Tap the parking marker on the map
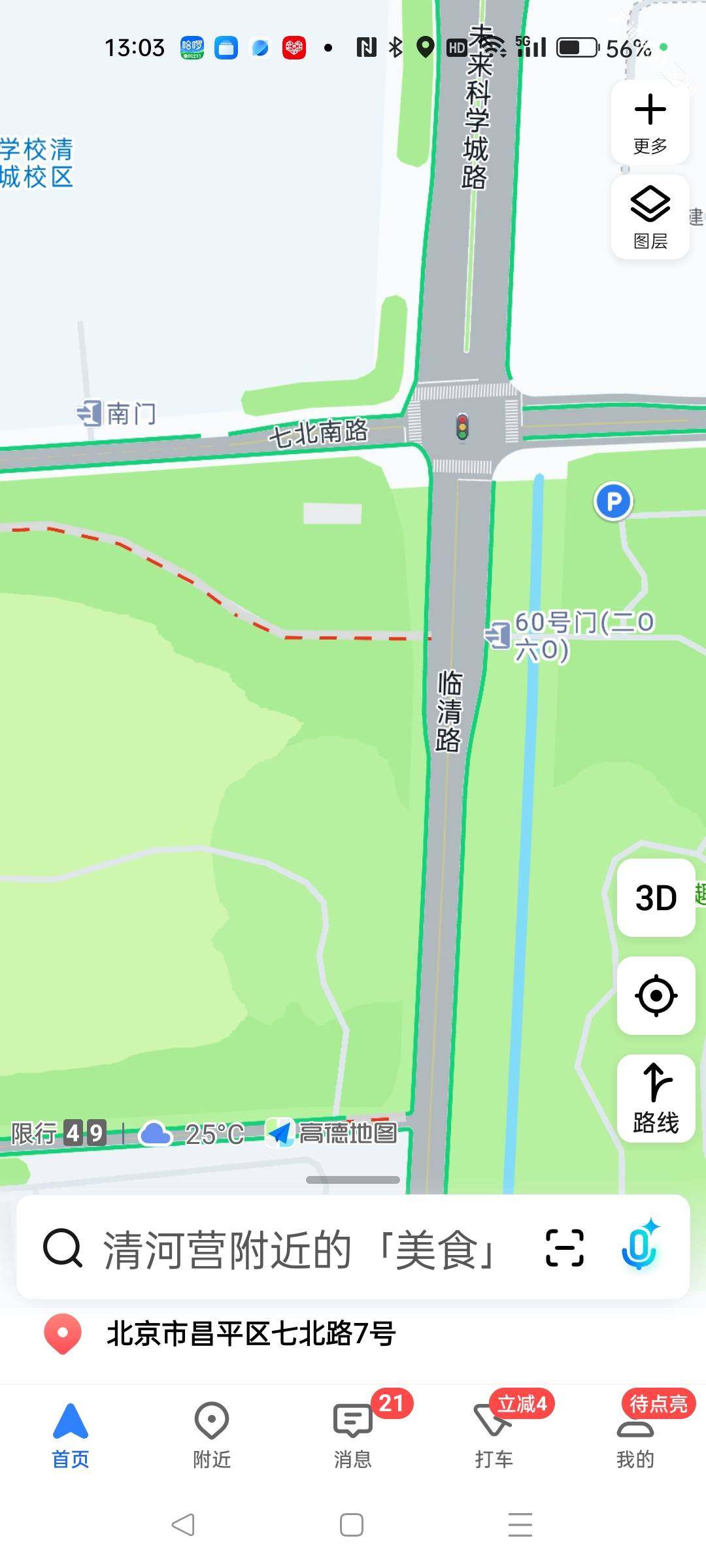 [x=613, y=502]
